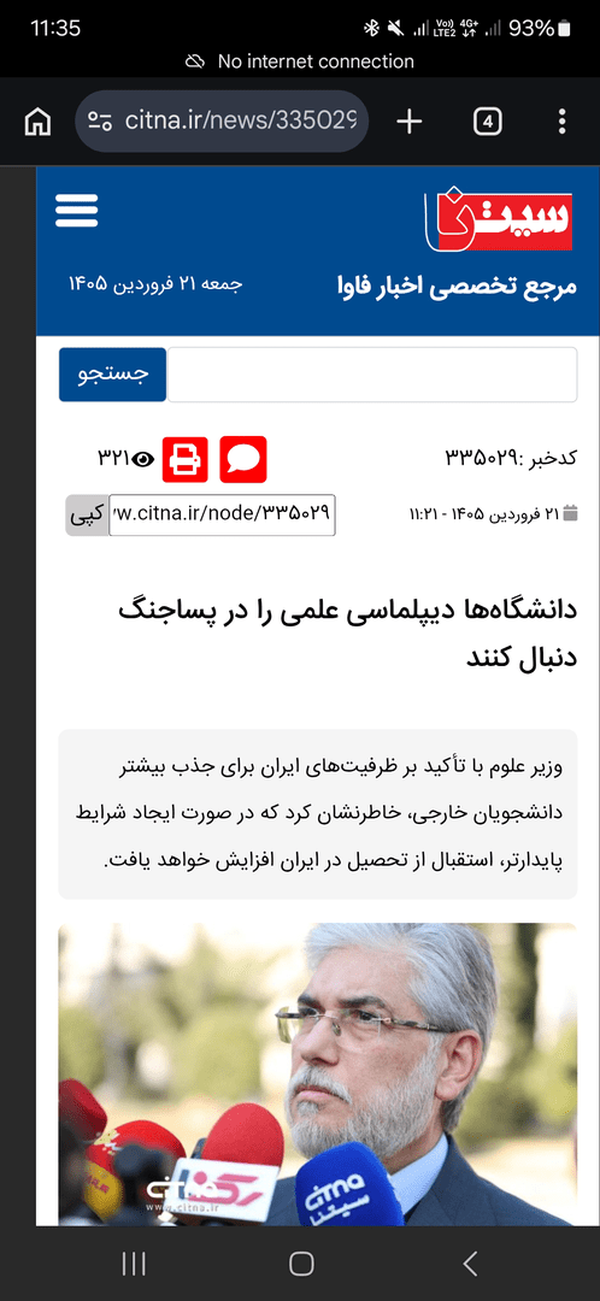This screenshot has height=1301, width=600.
Task: Open the tab switcher showing 4 tabs
Action: [x=487, y=122]
